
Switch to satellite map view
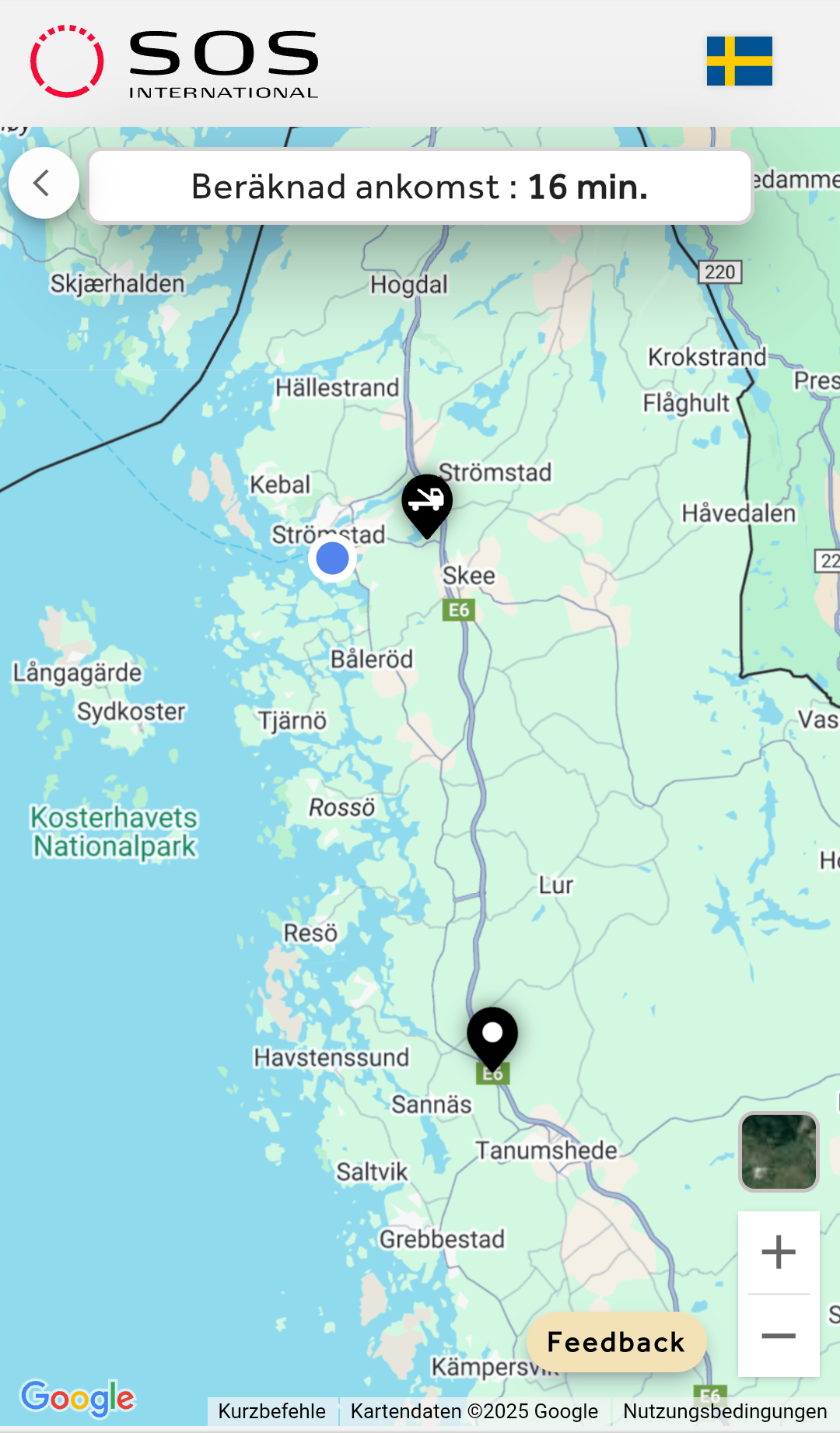779,1151
